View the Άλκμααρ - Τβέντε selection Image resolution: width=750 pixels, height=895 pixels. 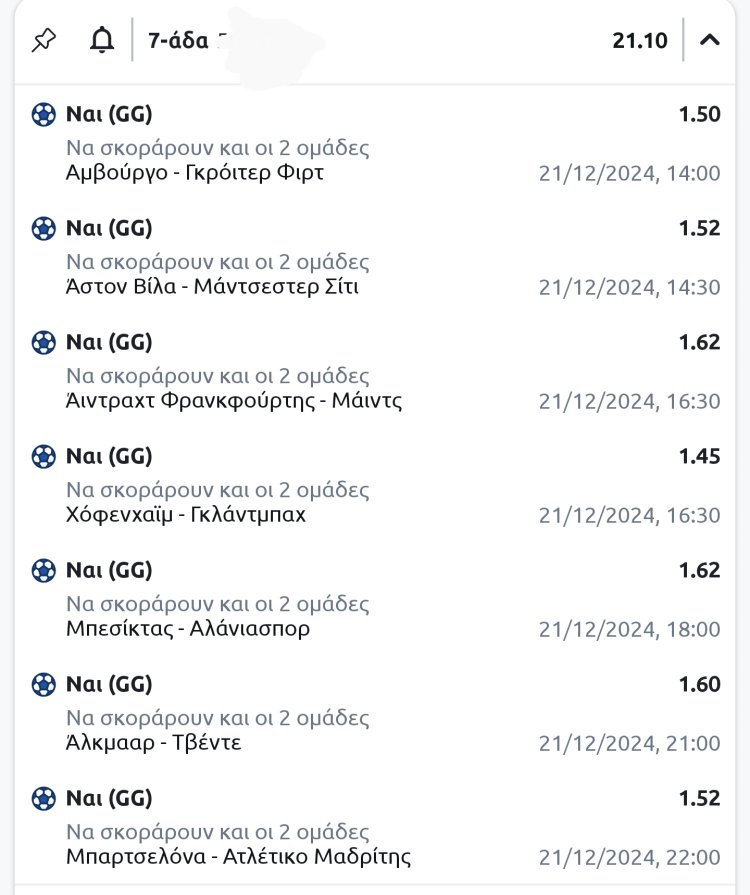tap(154, 743)
